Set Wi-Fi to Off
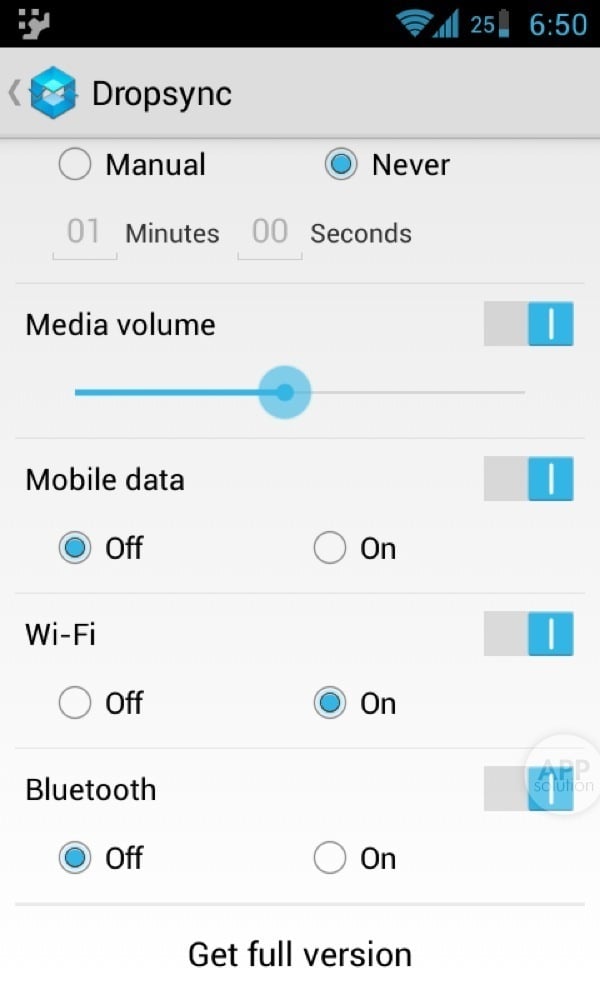Screen dimensions: 600x1000 click(x=75, y=703)
